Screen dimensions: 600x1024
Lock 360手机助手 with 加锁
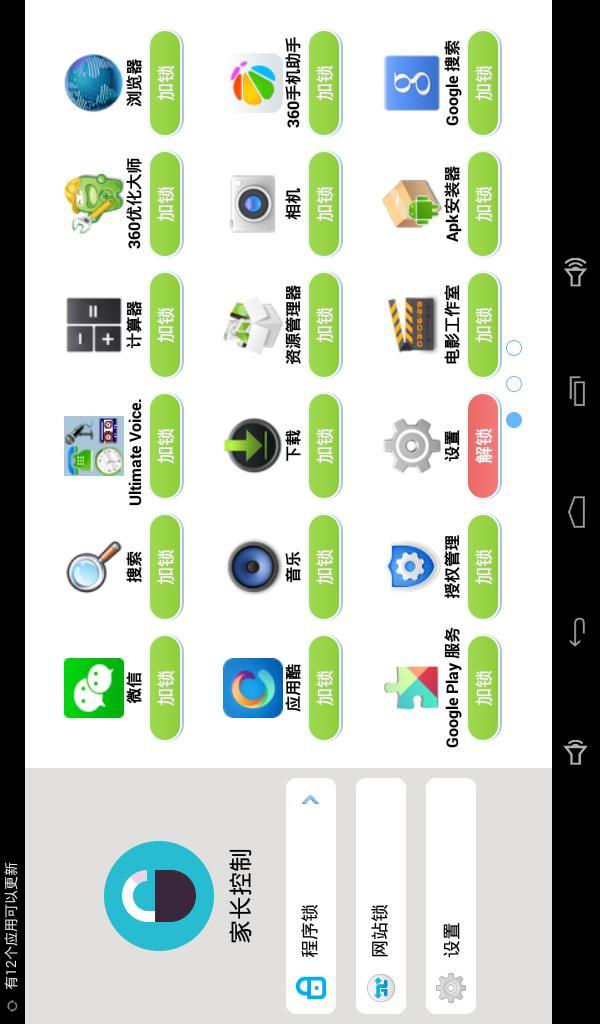click(324, 83)
